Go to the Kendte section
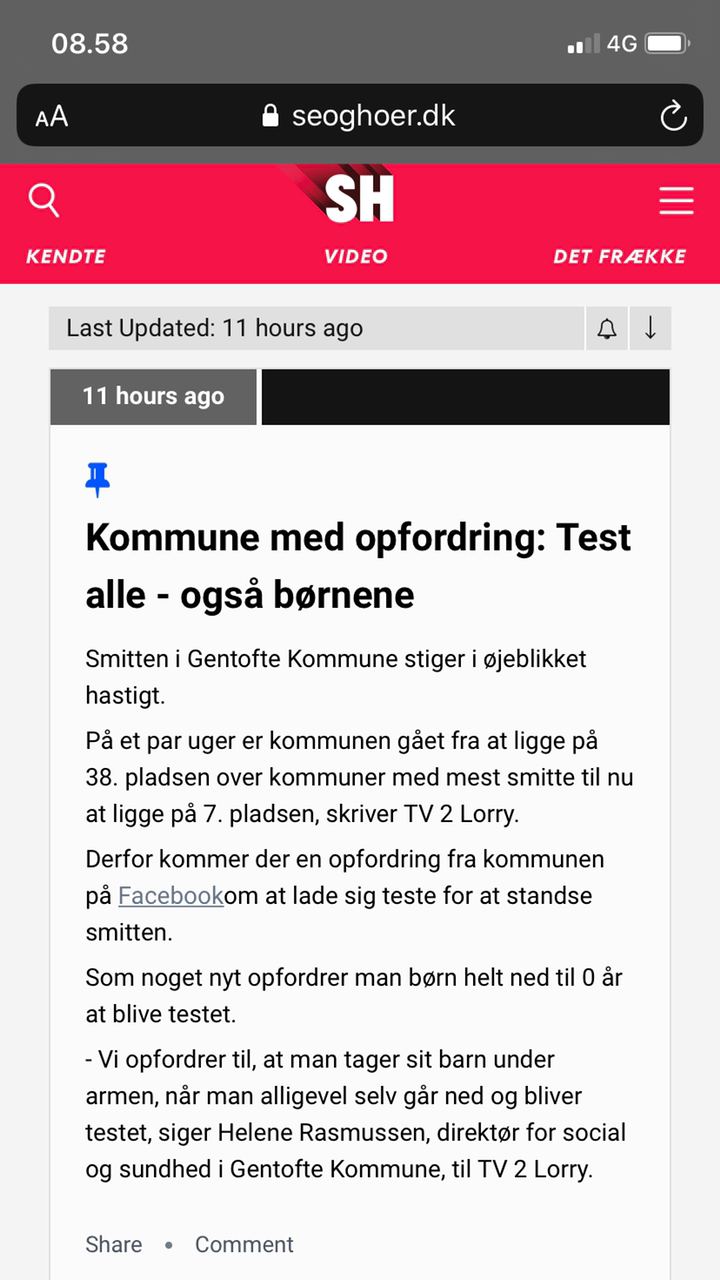 tap(66, 257)
